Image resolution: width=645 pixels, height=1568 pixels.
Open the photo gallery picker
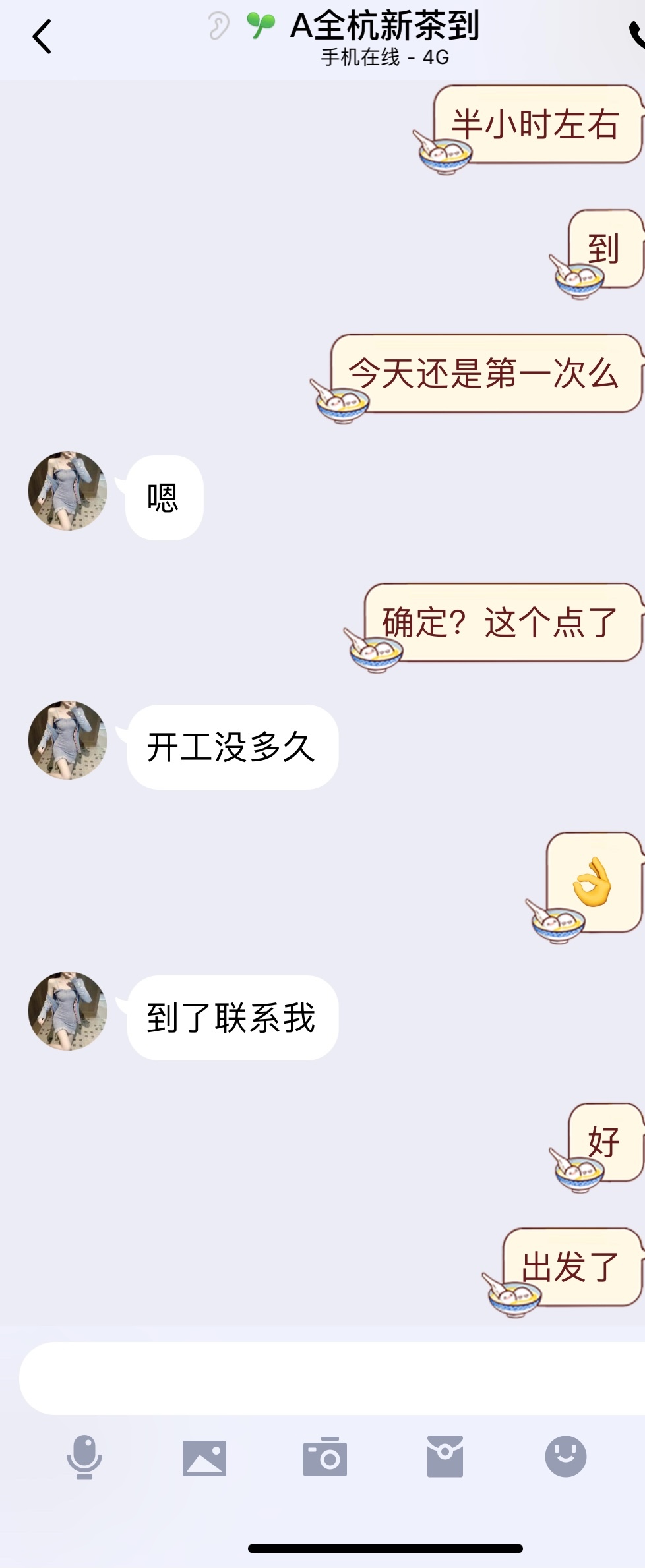204,1457
